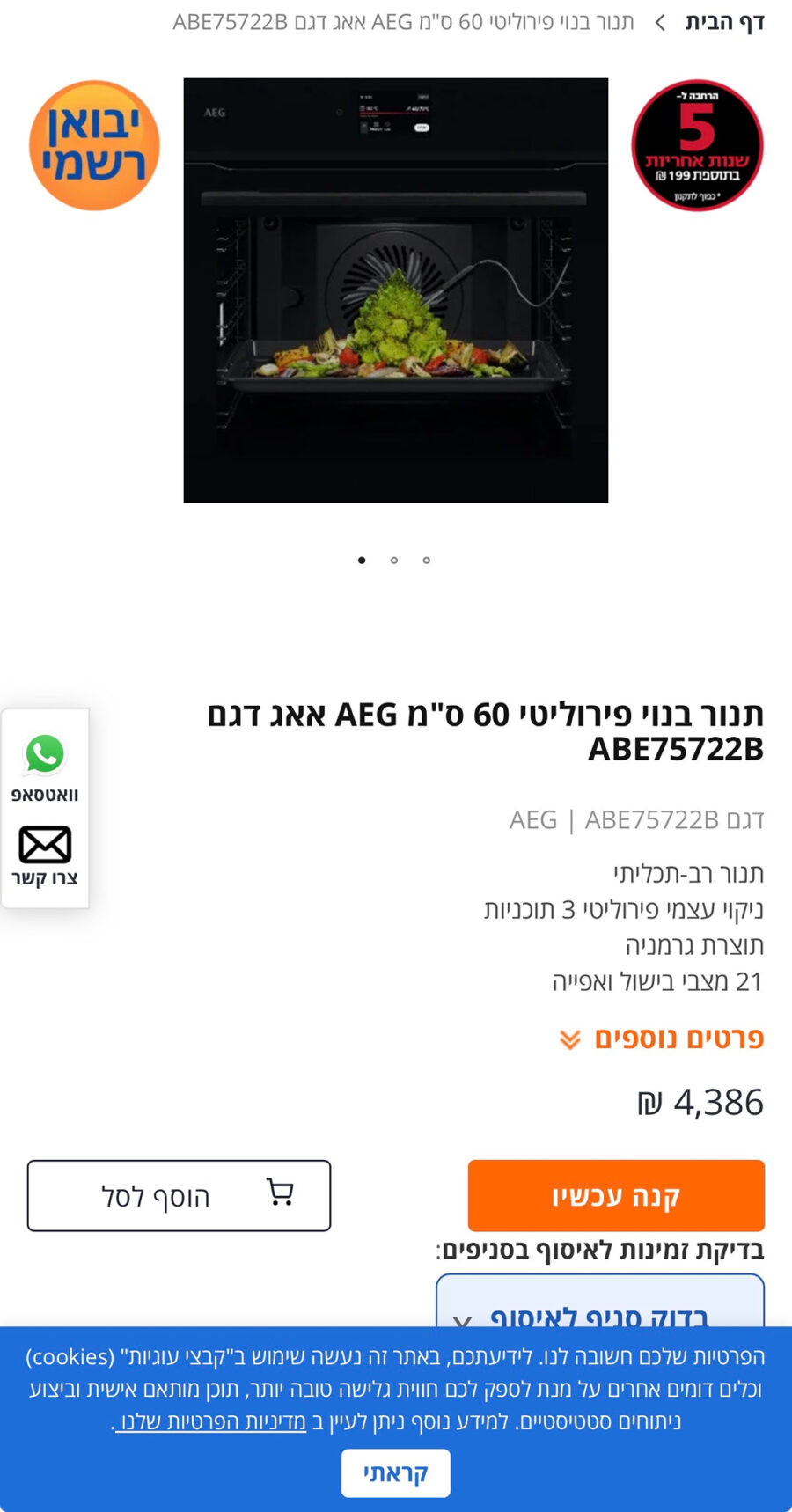Open WhatsApp chat (וואטסאפ)

45,767
